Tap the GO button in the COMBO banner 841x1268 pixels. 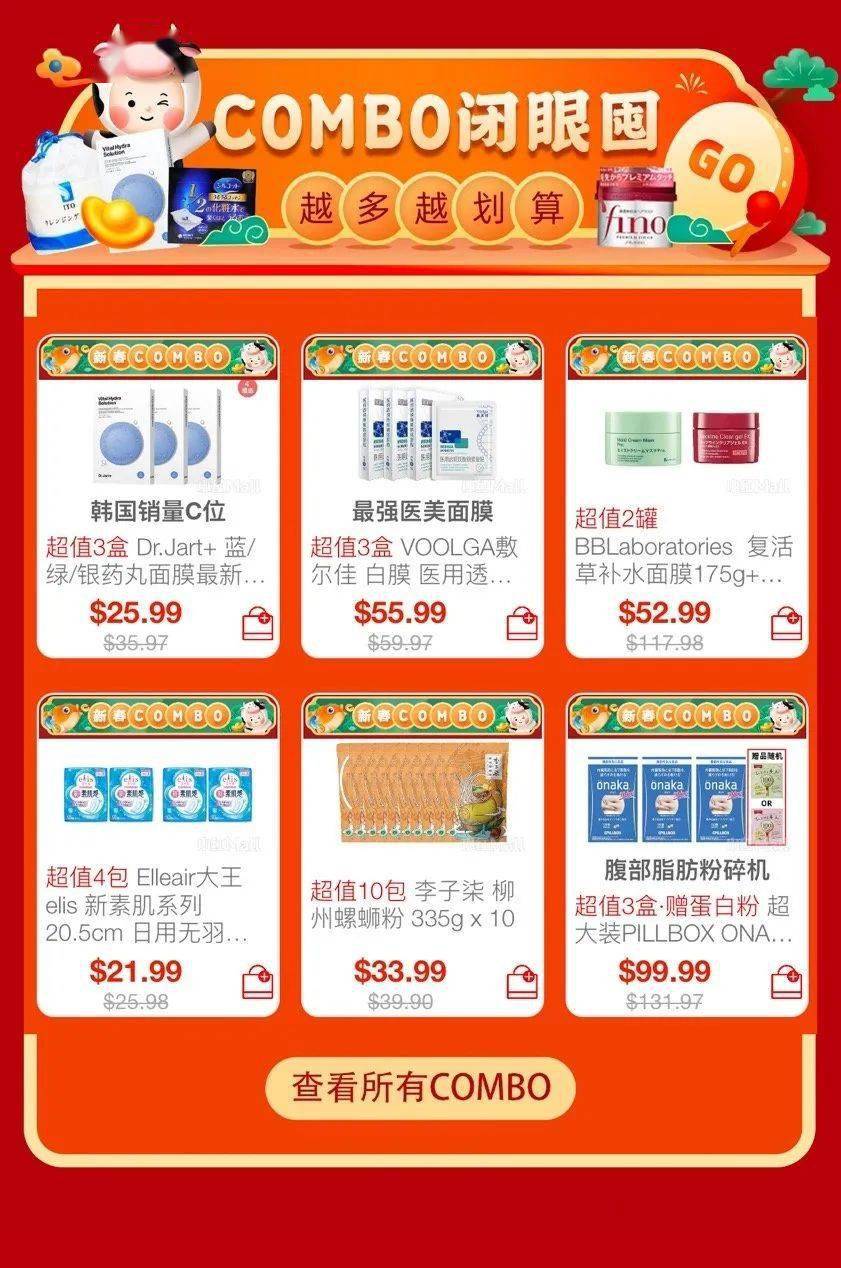[x=722, y=166]
